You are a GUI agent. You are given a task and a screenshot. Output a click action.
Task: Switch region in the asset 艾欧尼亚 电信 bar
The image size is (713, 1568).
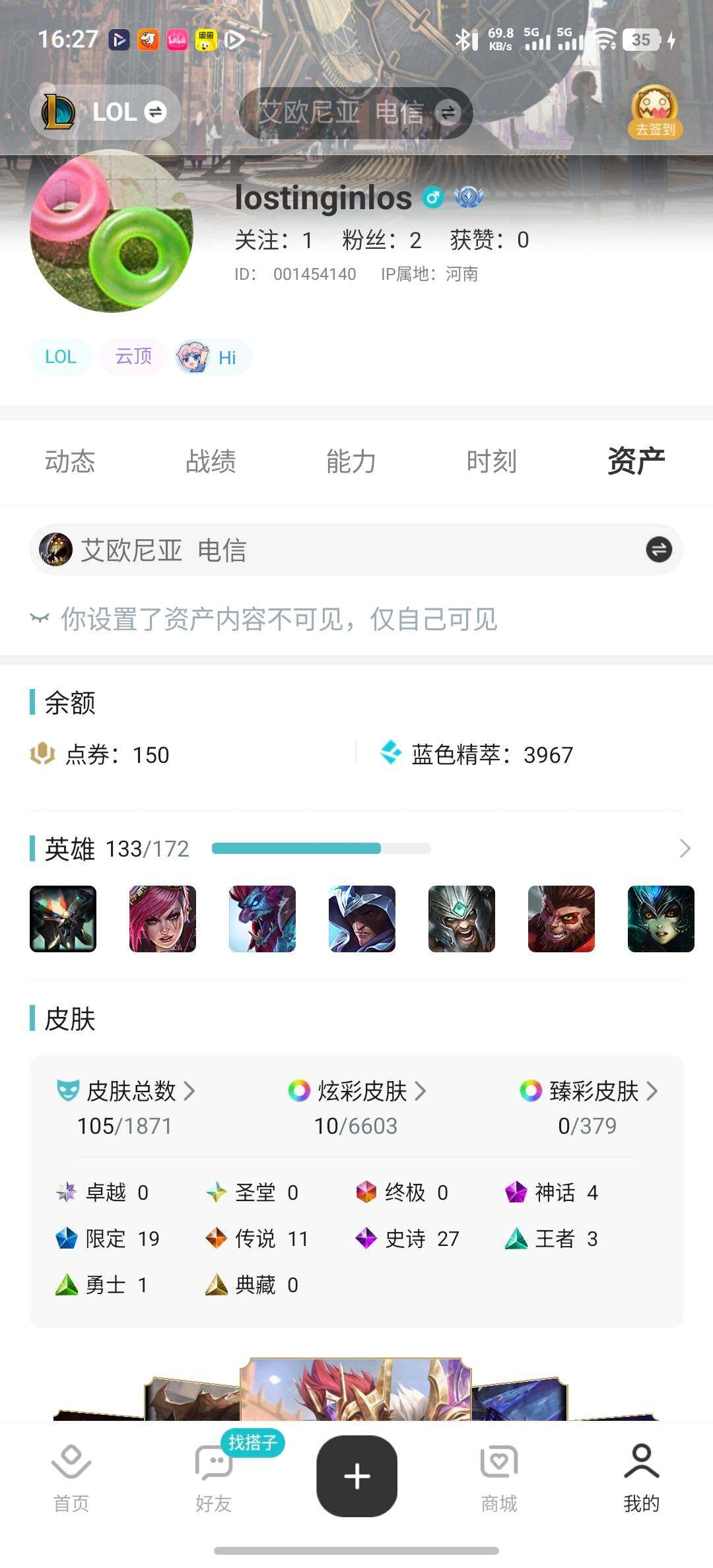[658, 550]
